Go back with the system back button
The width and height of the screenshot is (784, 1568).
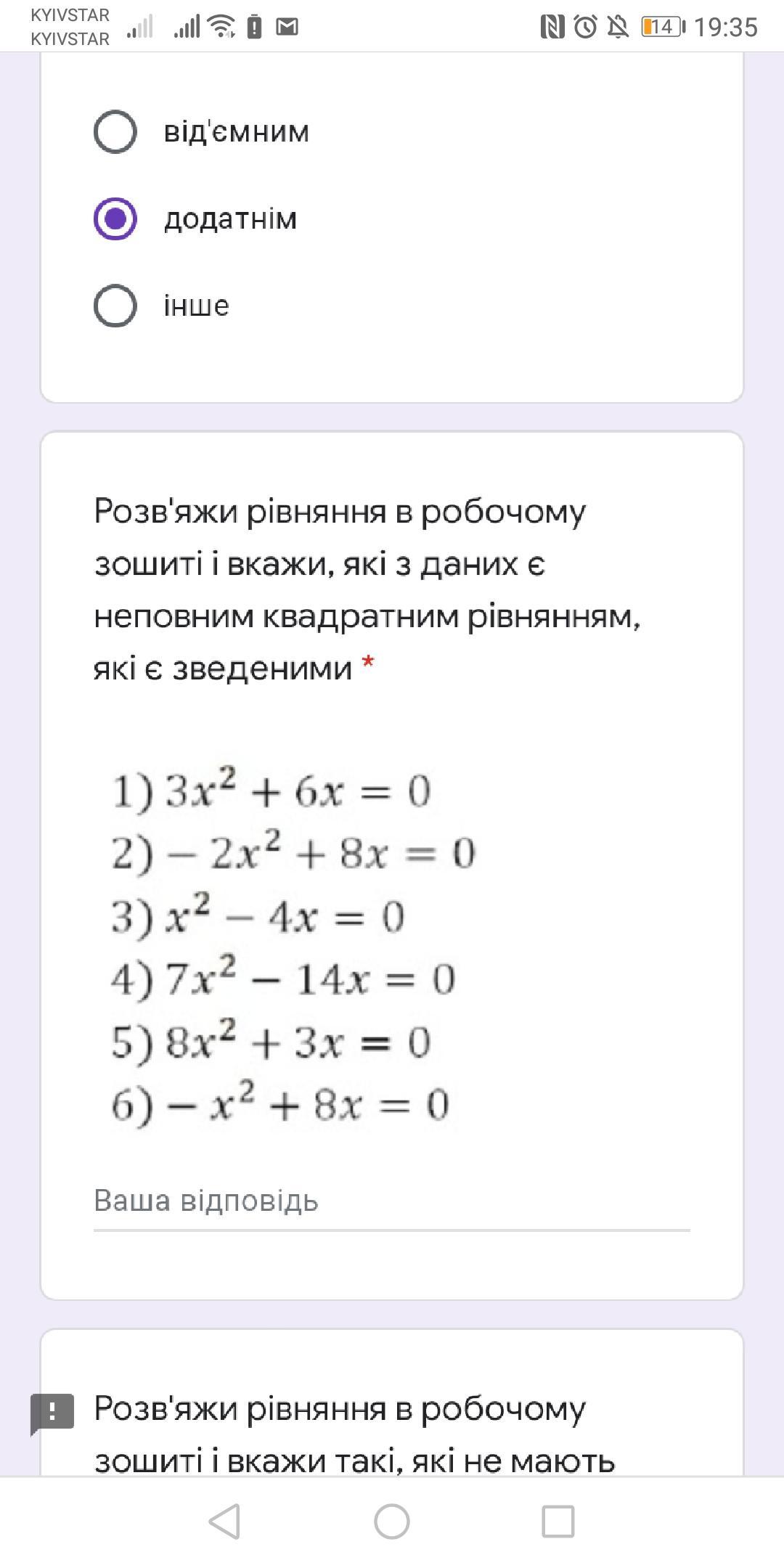(x=224, y=1521)
